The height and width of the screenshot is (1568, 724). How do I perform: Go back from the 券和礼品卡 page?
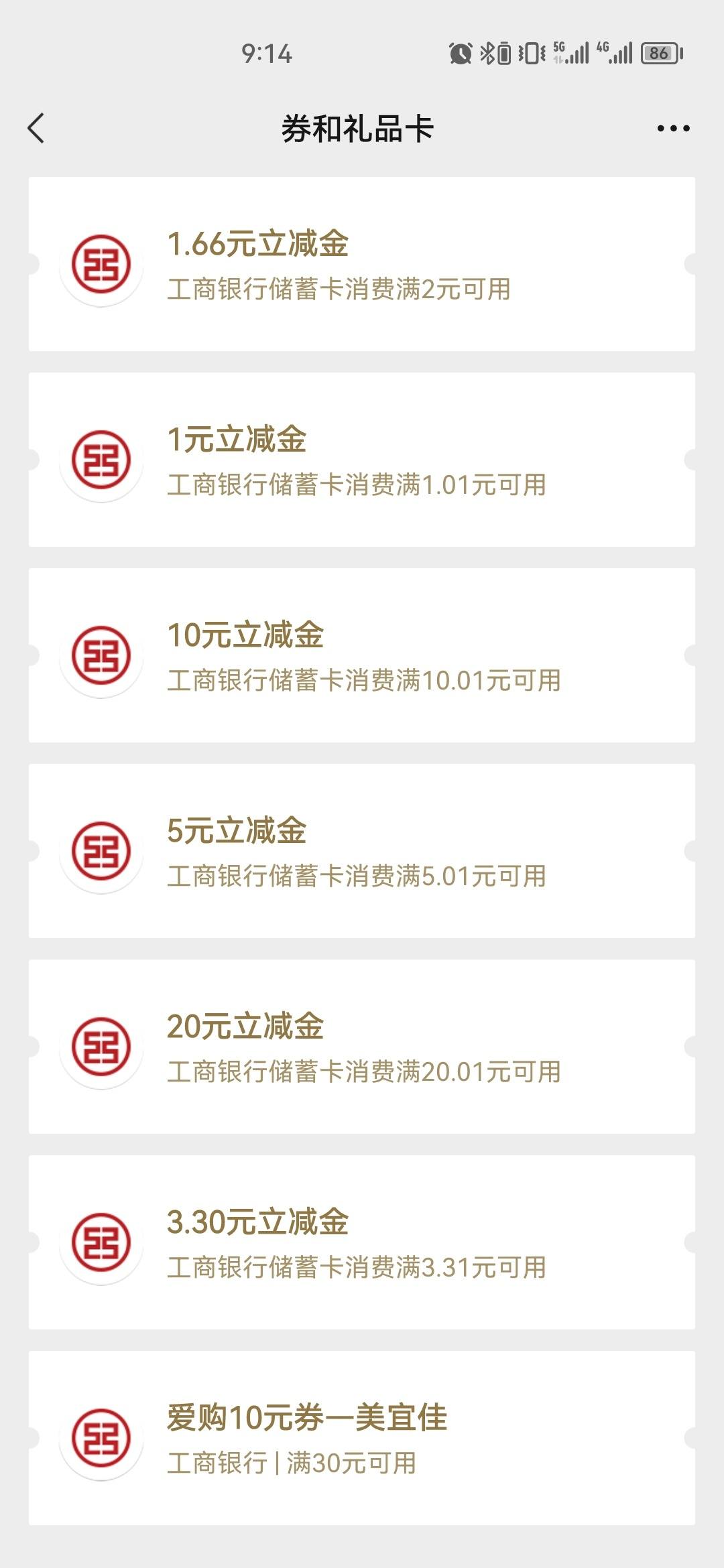point(36,128)
